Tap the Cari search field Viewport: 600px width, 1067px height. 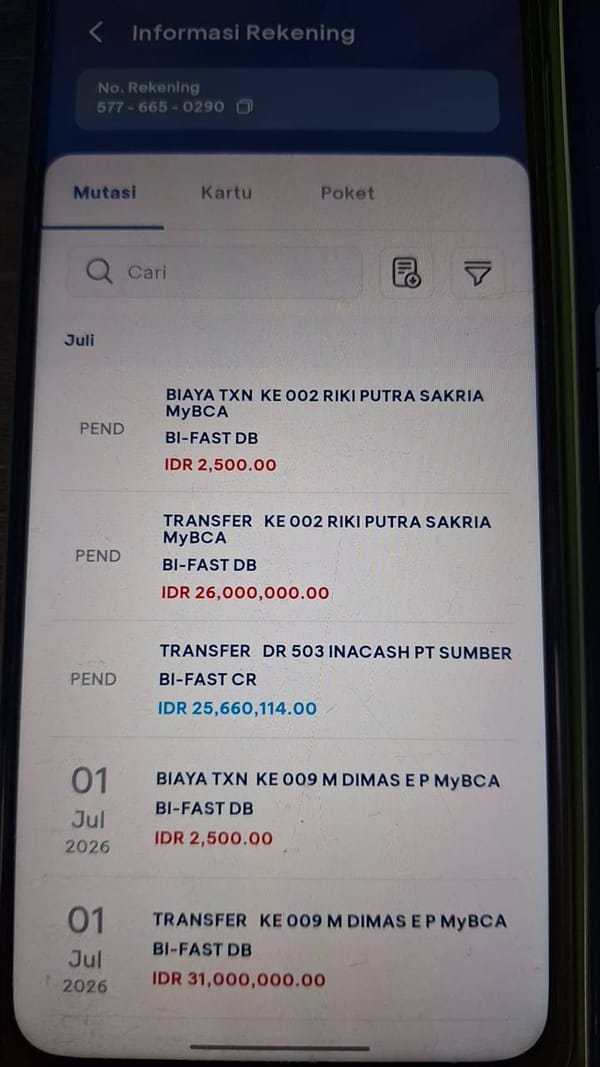(214, 272)
